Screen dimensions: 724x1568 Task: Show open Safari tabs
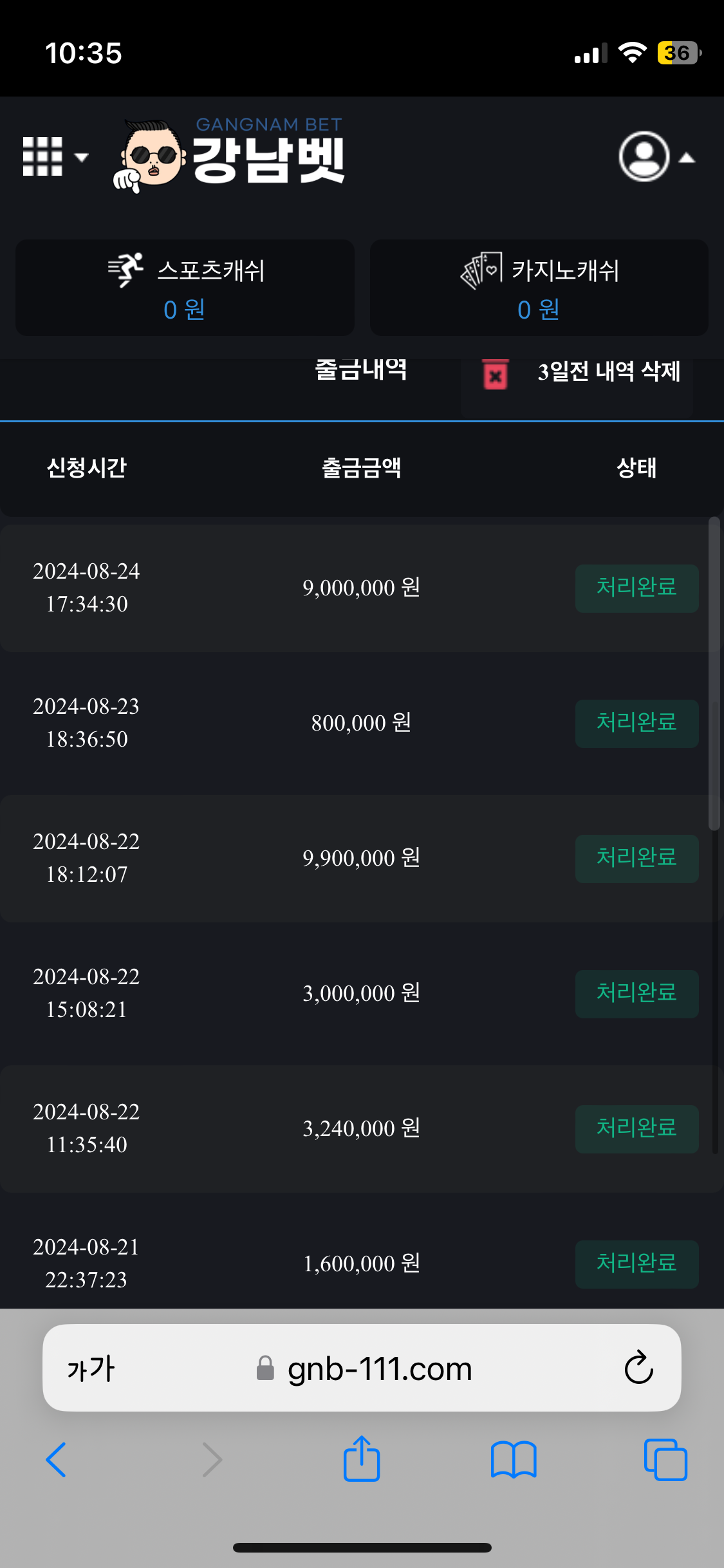[665, 1459]
